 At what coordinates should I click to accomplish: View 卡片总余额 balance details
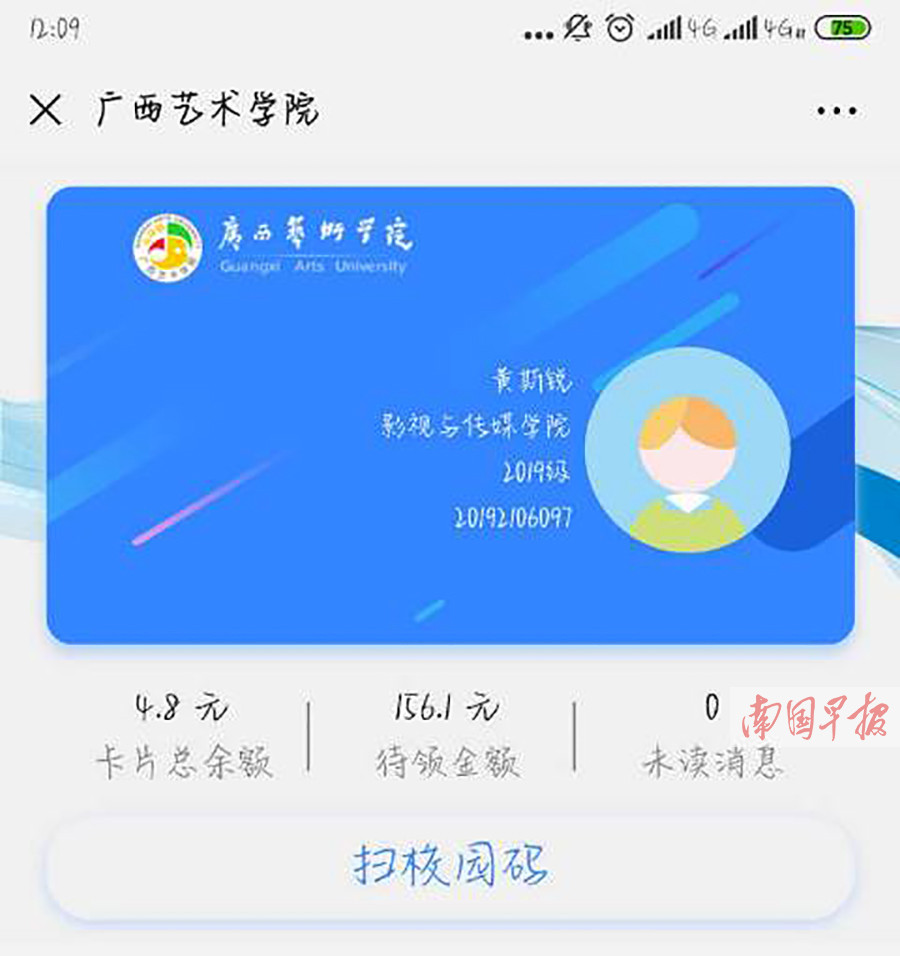click(x=183, y=737)
